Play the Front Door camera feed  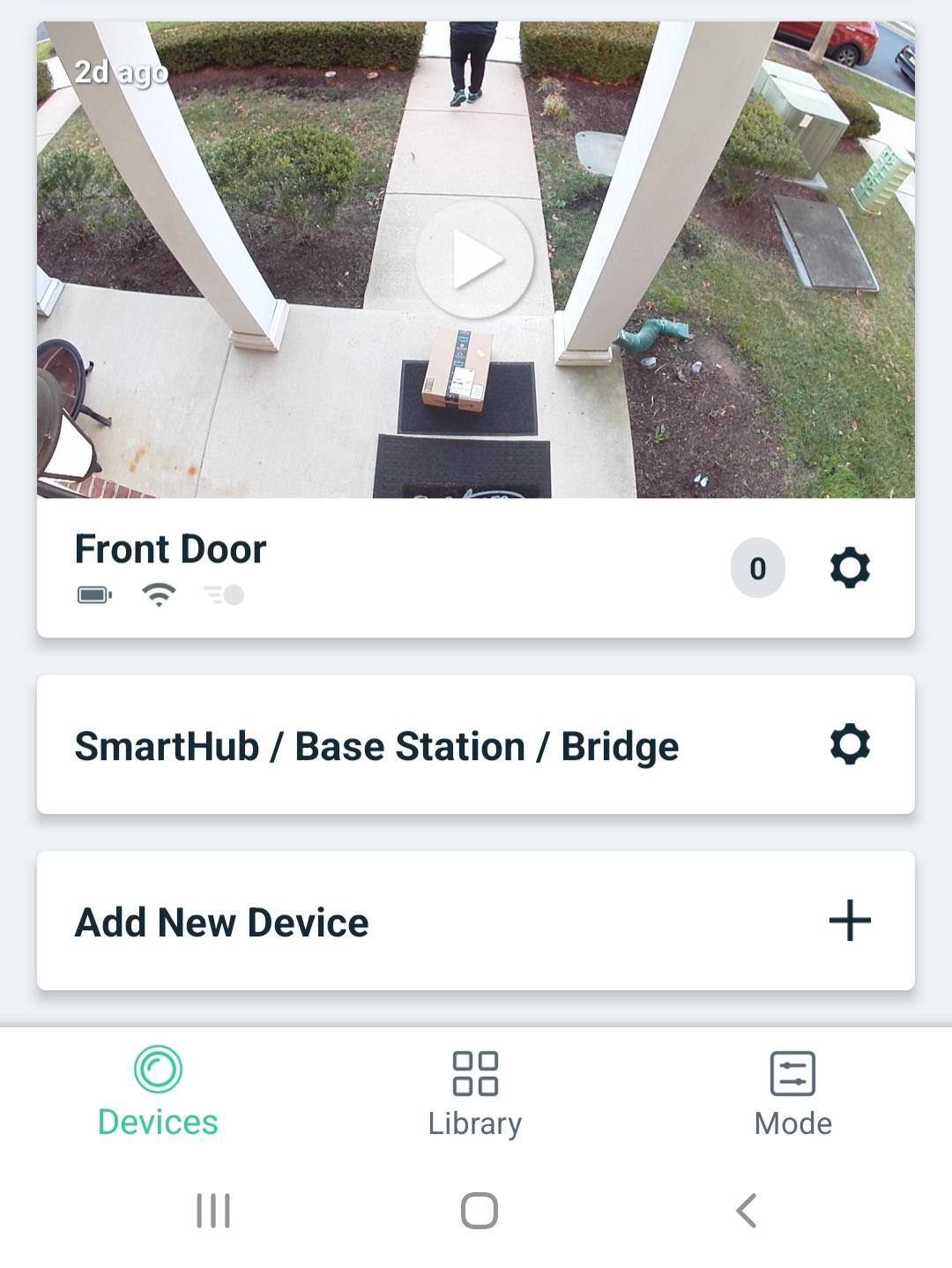[x=475, y=259]
